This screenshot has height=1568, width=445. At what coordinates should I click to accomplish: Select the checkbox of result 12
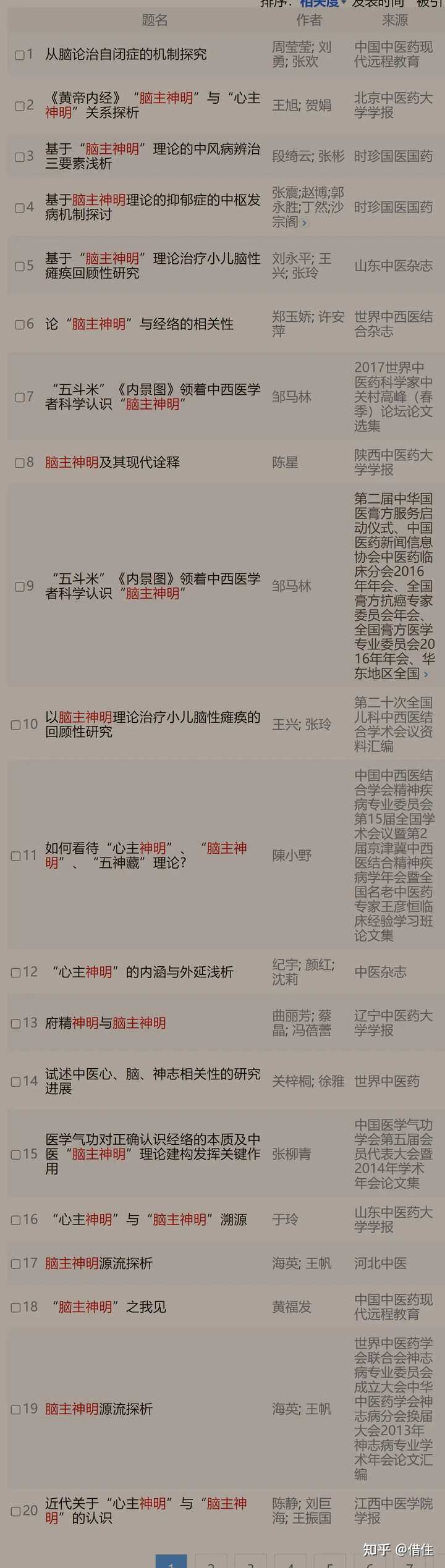(x=15, y=972)
